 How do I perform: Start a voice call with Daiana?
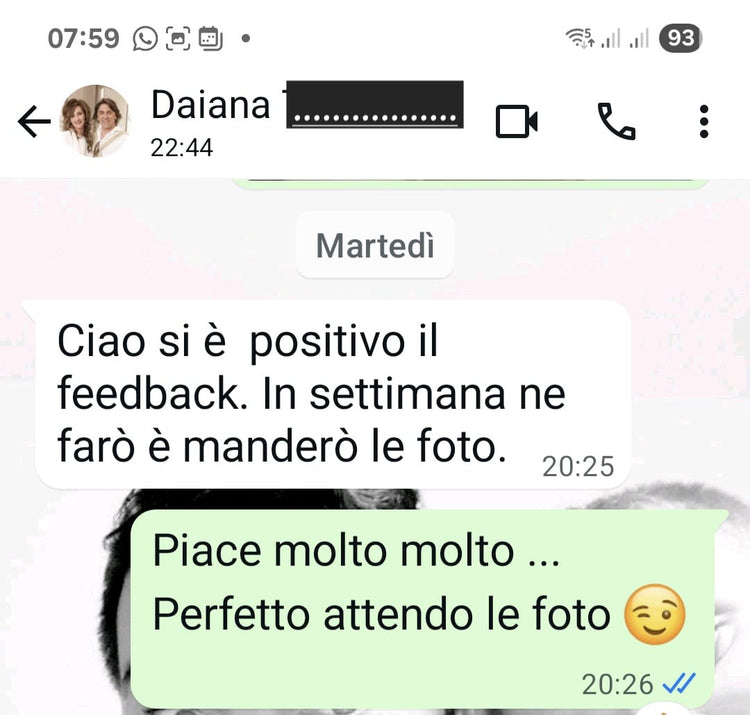616,122
